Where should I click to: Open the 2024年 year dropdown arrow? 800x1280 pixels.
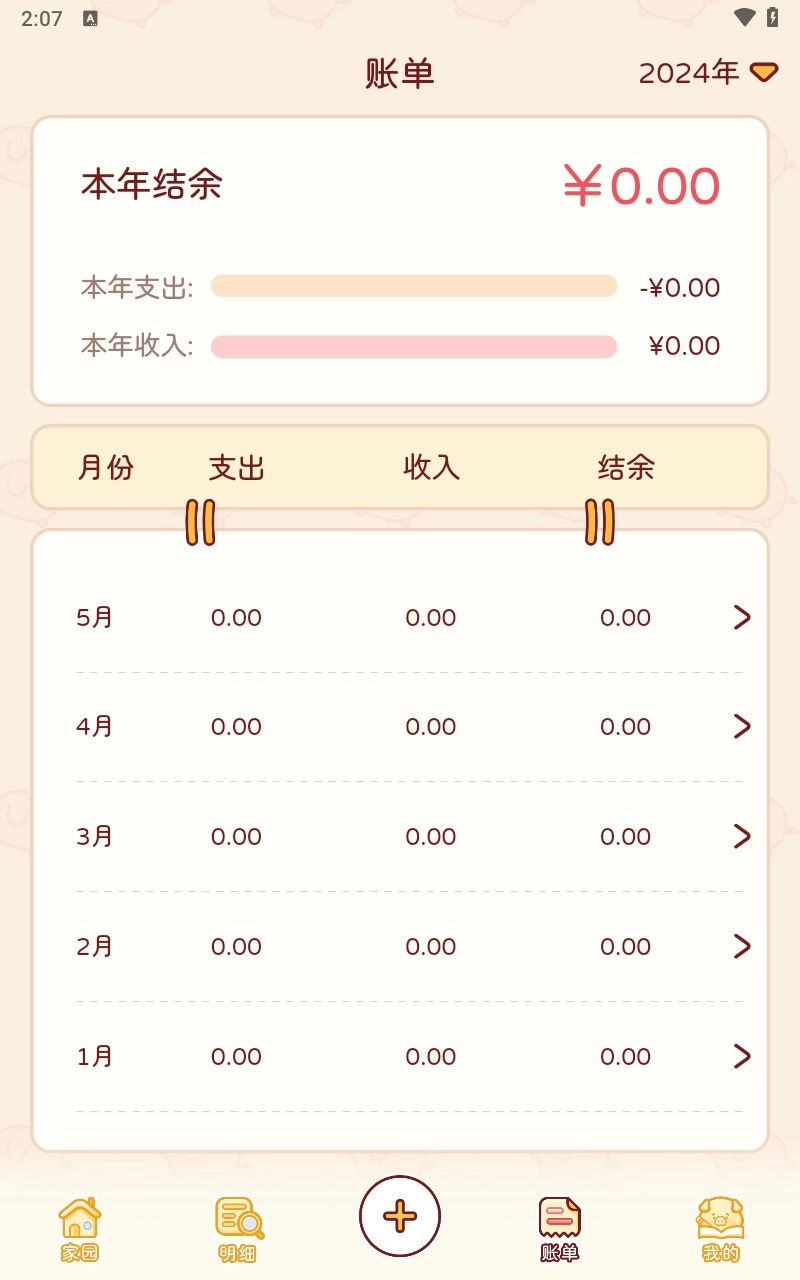click(762, 72)
